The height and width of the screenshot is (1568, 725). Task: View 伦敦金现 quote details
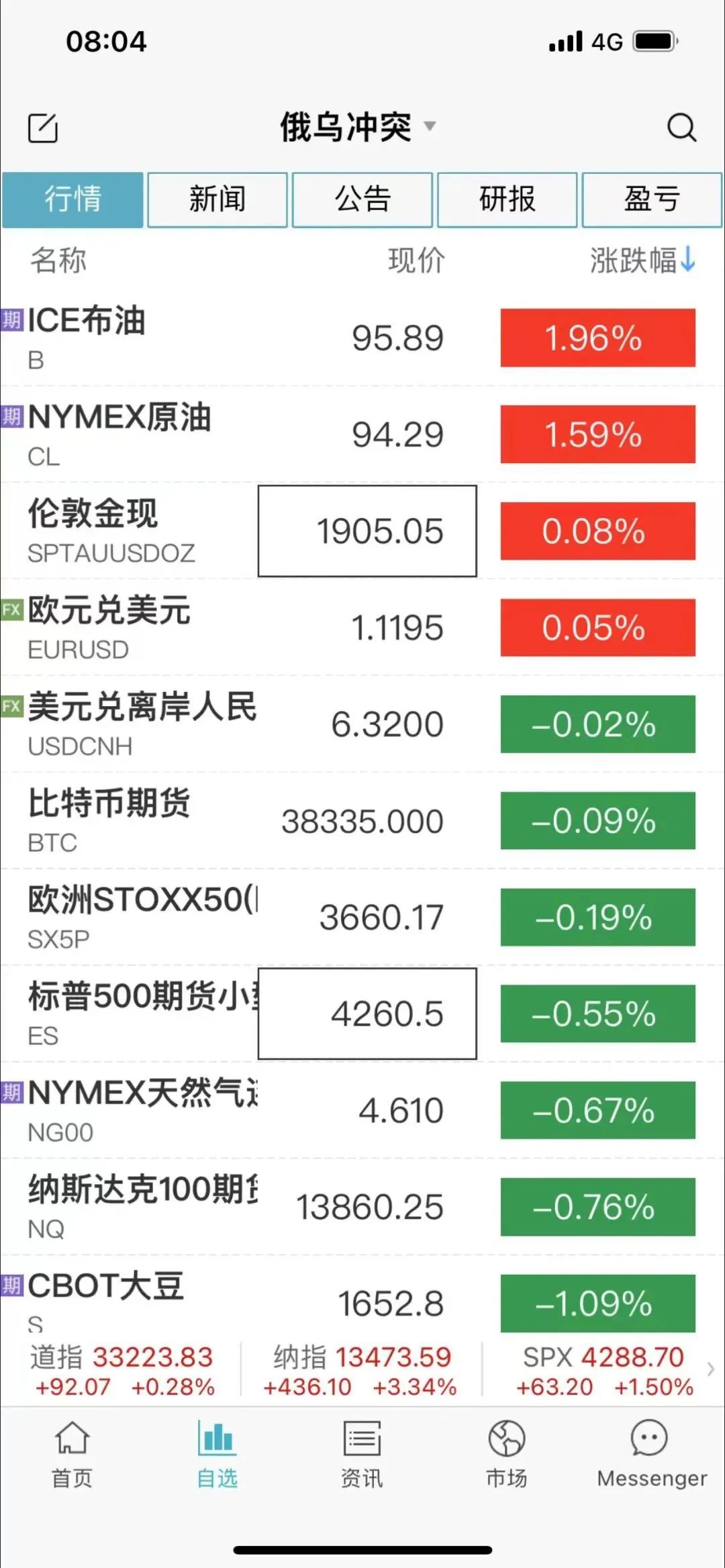362,531
